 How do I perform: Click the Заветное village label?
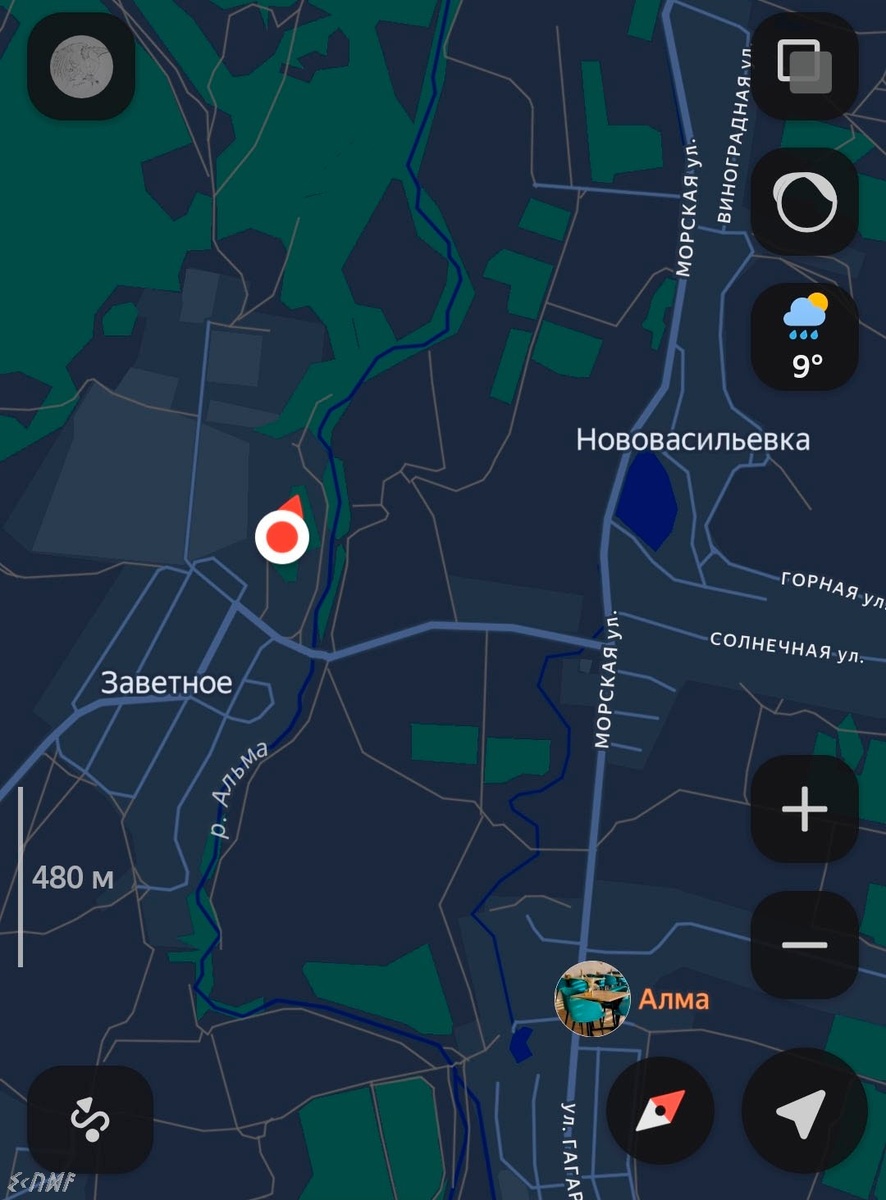166,682
